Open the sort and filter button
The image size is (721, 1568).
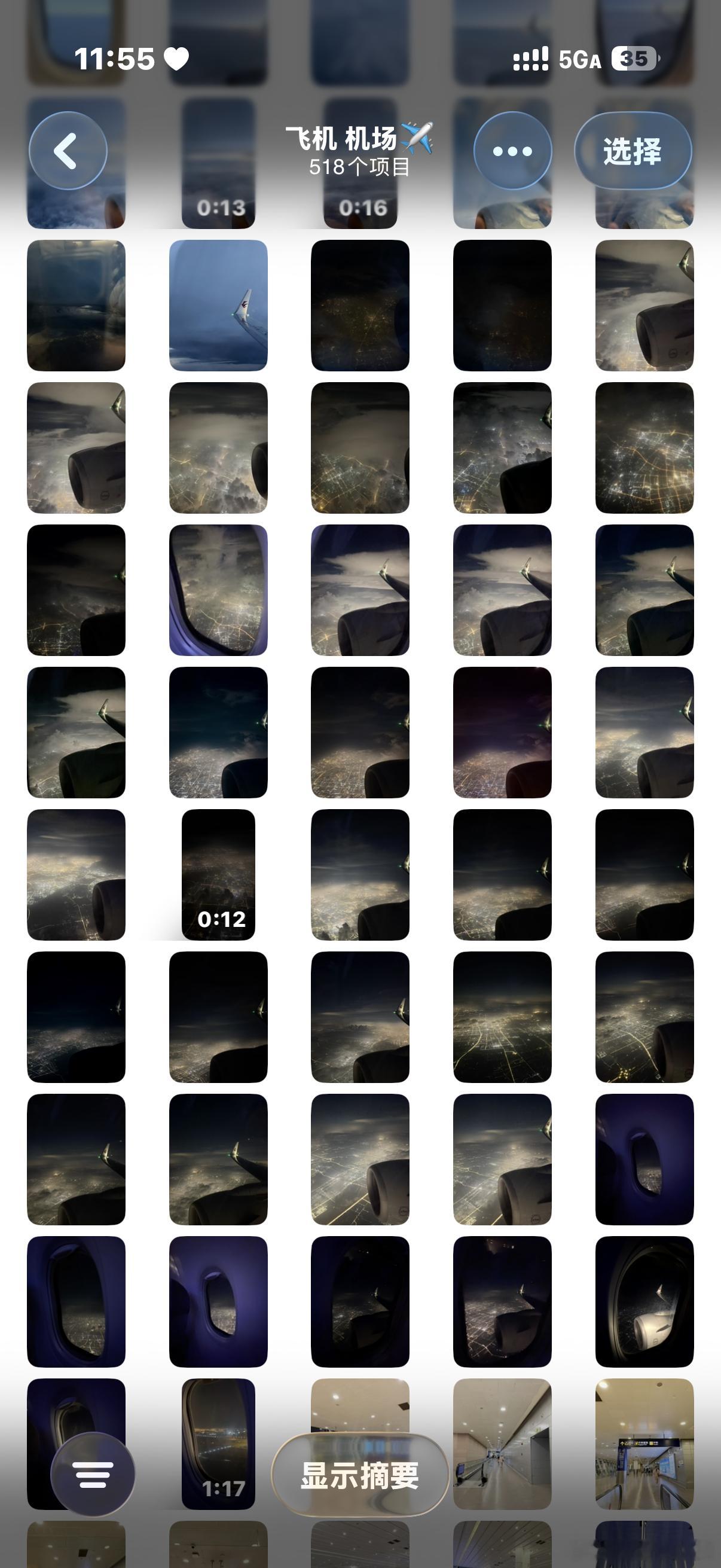pos(93,1474)
